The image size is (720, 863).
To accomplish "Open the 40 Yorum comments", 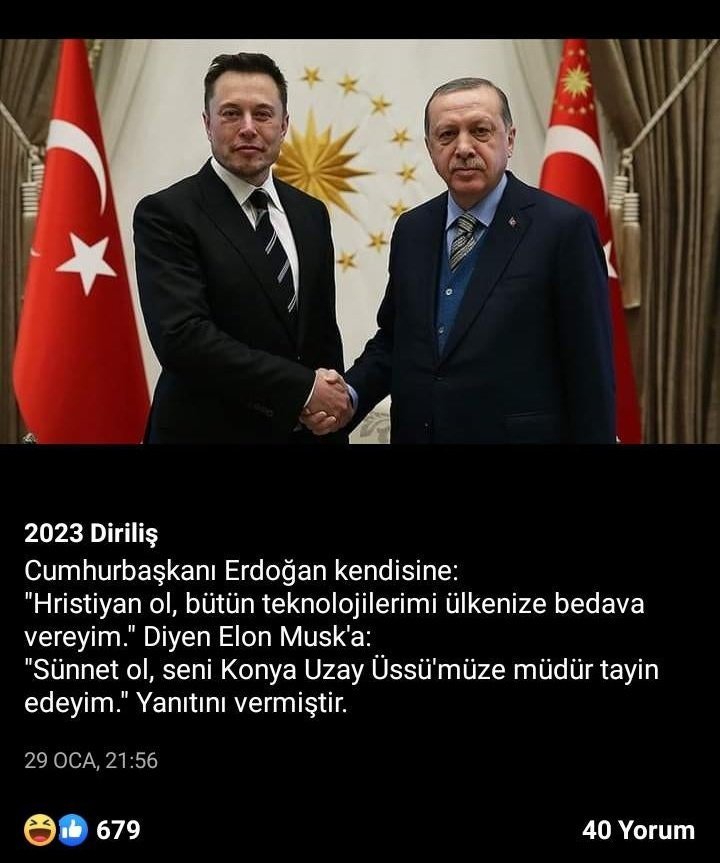I will point(638,830).
